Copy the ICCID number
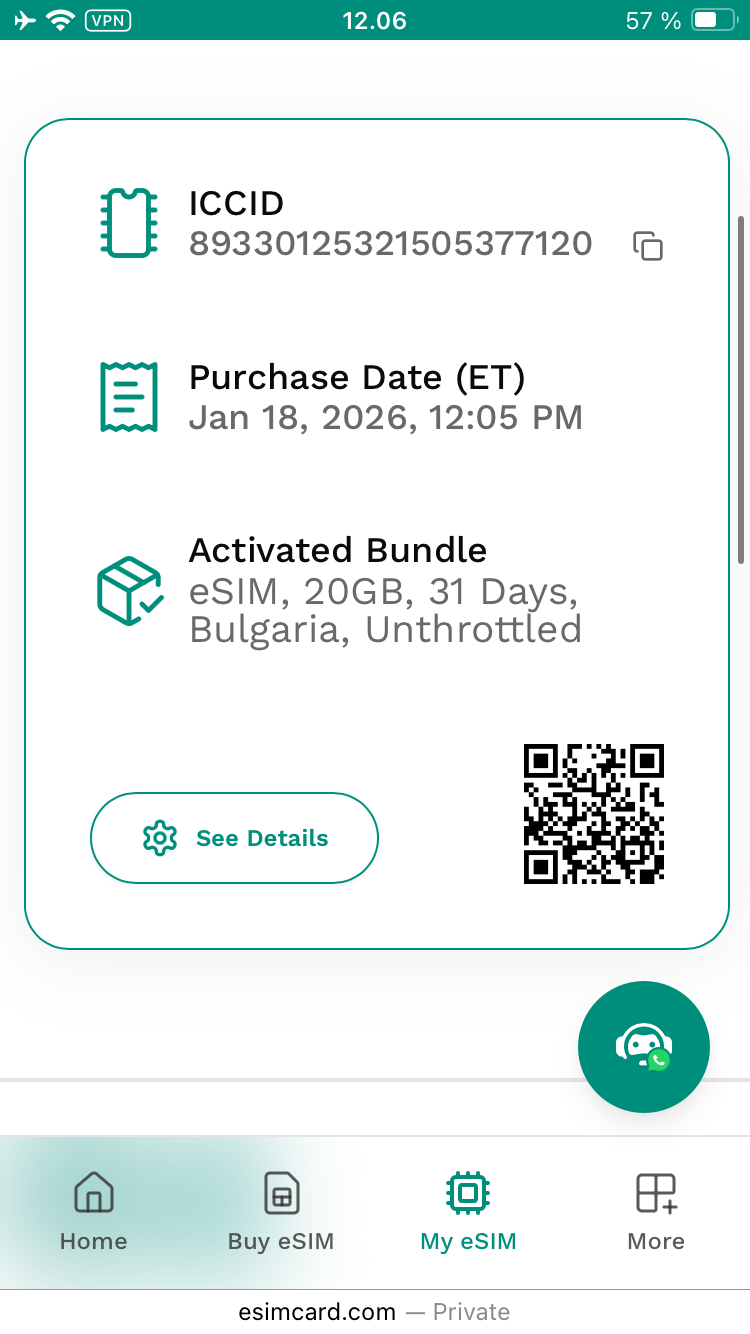 point(648,245)
